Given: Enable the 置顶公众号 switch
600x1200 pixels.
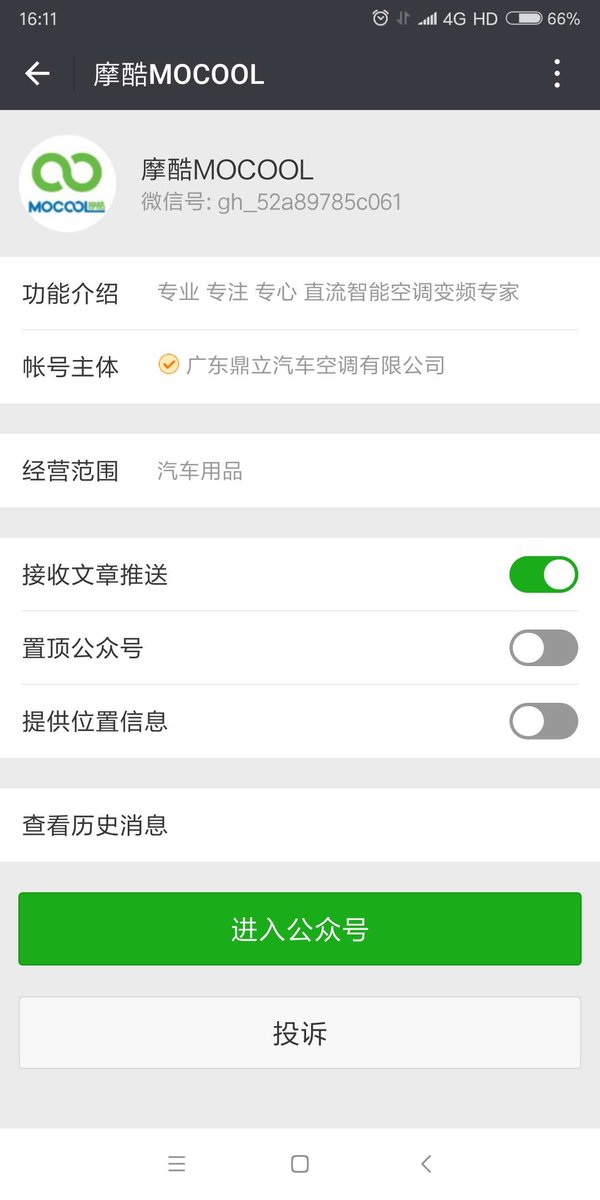Looking at the screenshot, I should click(543, 648).
